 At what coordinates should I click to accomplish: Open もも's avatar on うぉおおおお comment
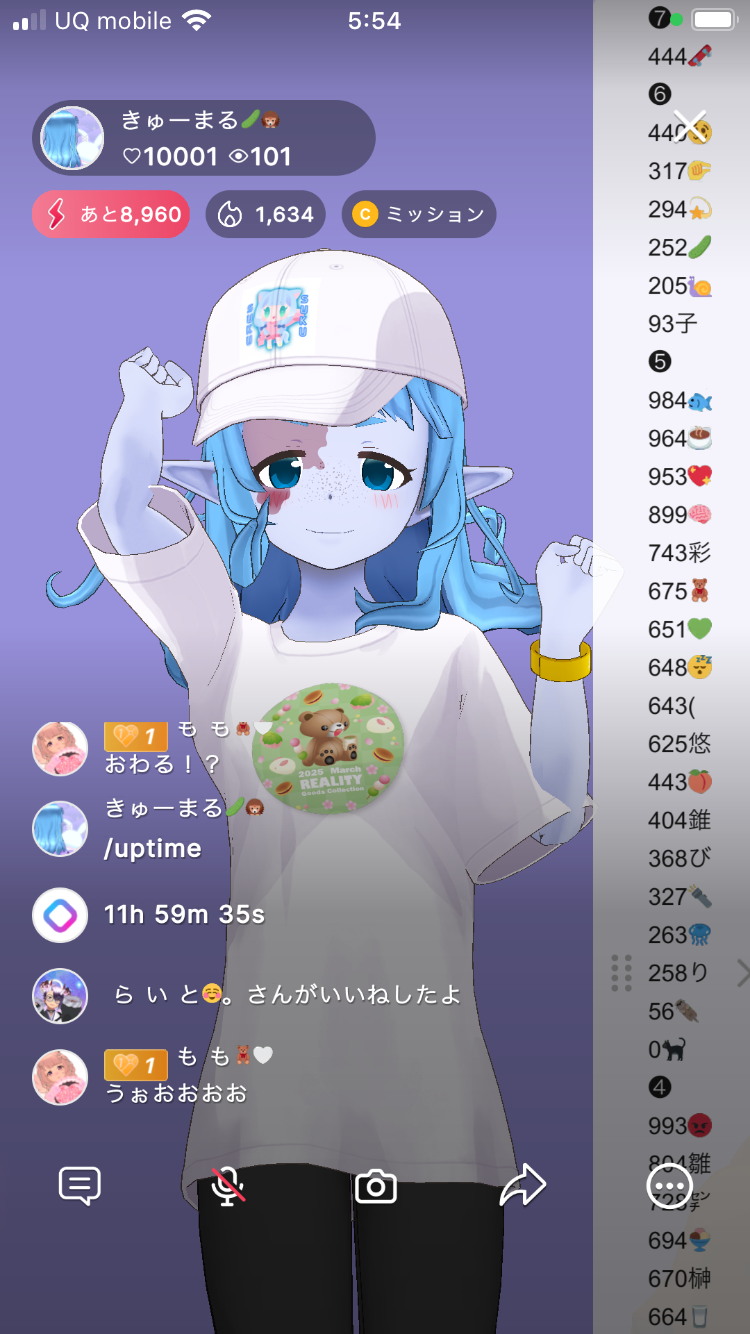click(x=61, y=1077)
